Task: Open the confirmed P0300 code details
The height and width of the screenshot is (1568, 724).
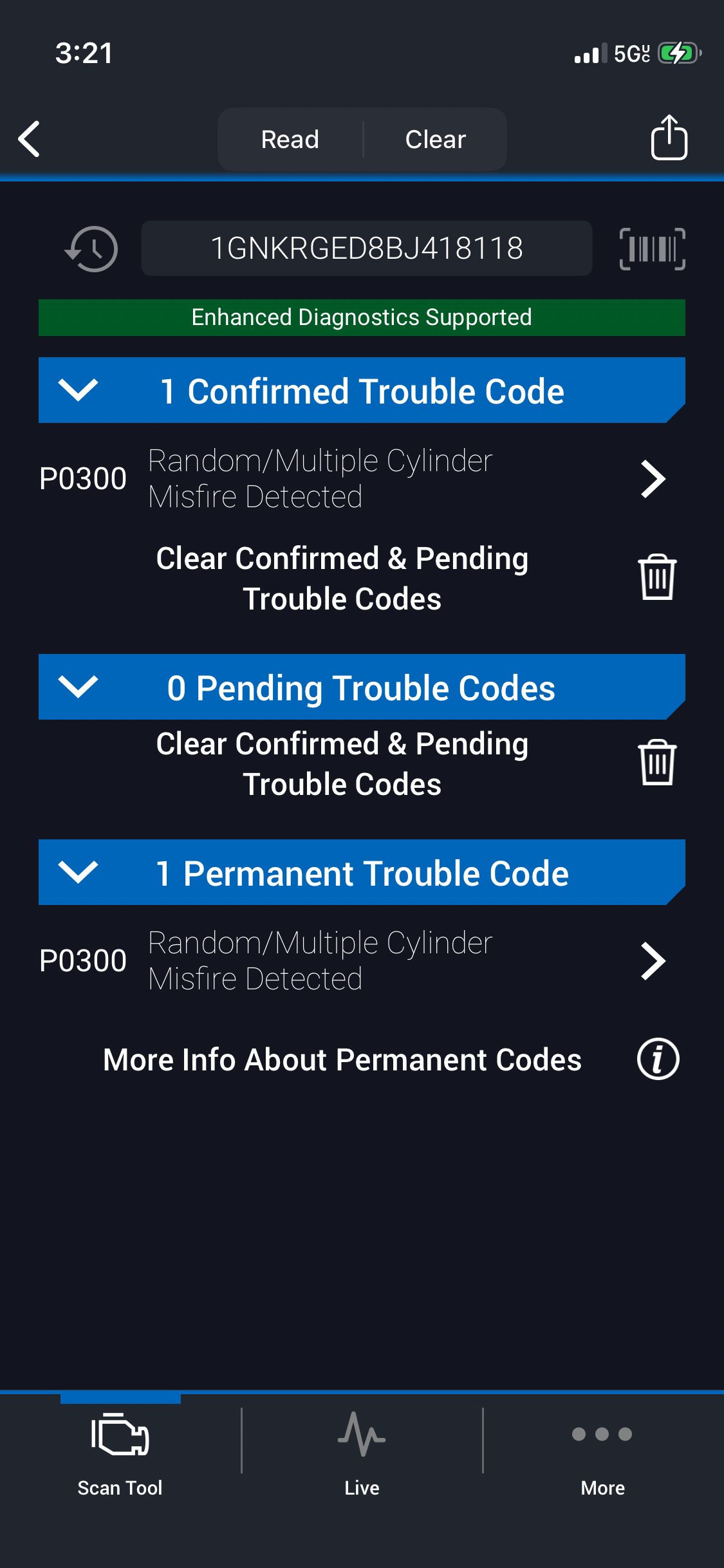Action: (x=653, y=479)
